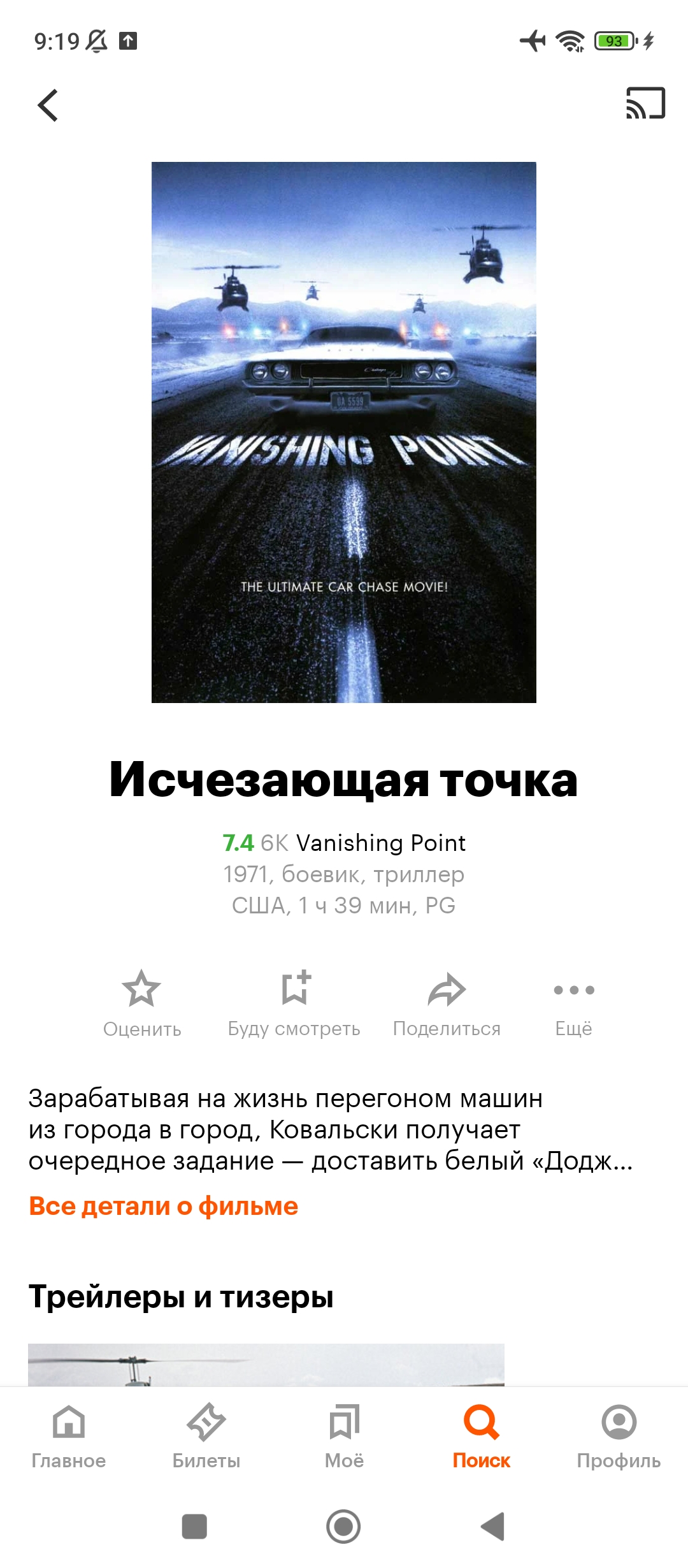Open the Vanishing Point movie poster
Screen dimensions: 688x1568
(x=344, y=432)
